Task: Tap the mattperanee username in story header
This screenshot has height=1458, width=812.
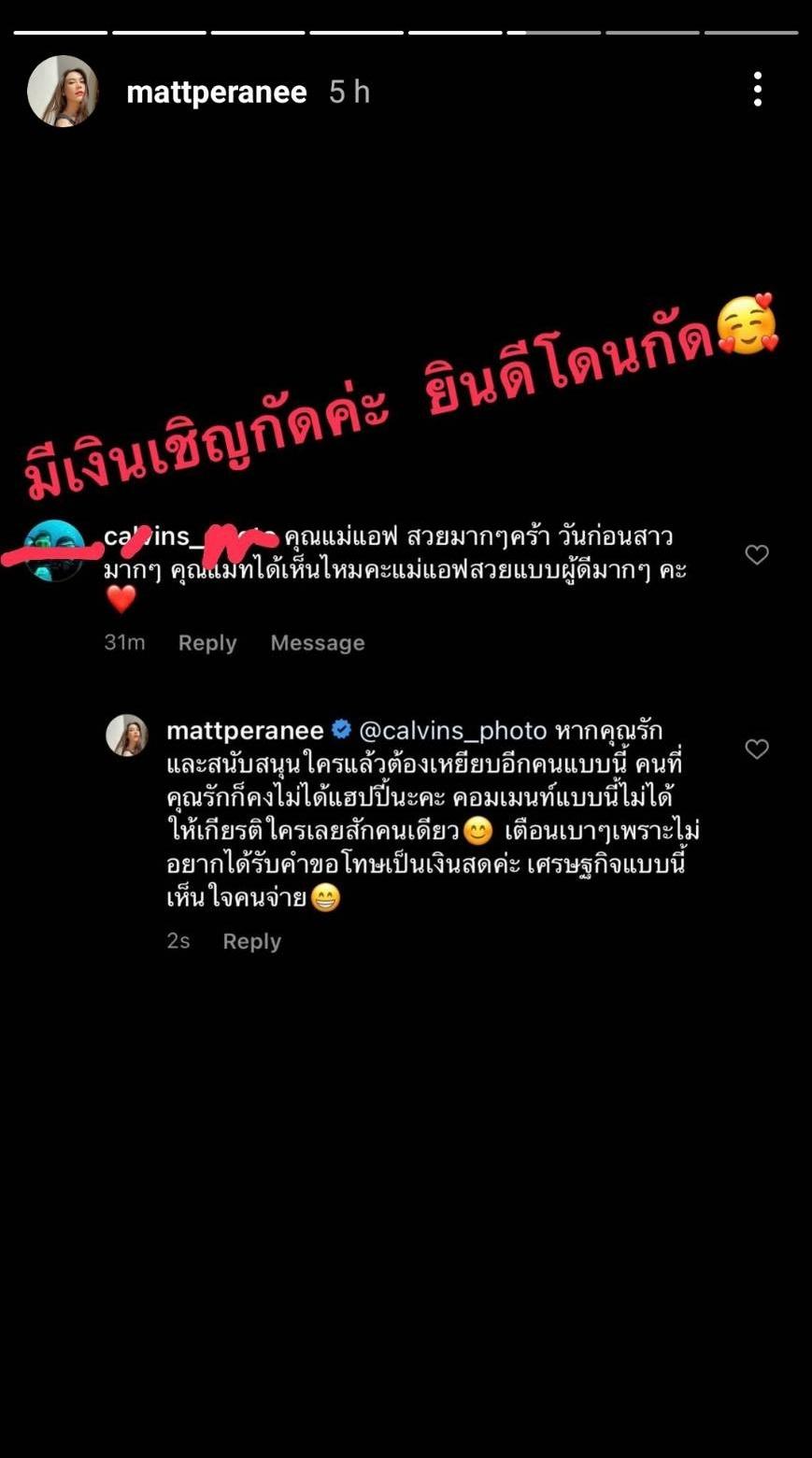Action: coord(216,93)
